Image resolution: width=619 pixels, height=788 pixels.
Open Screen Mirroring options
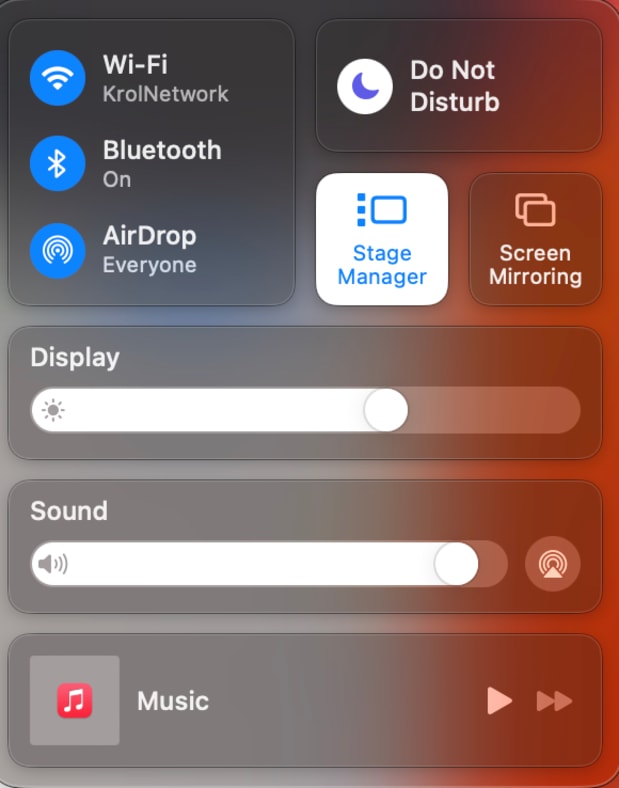point(535,239)
